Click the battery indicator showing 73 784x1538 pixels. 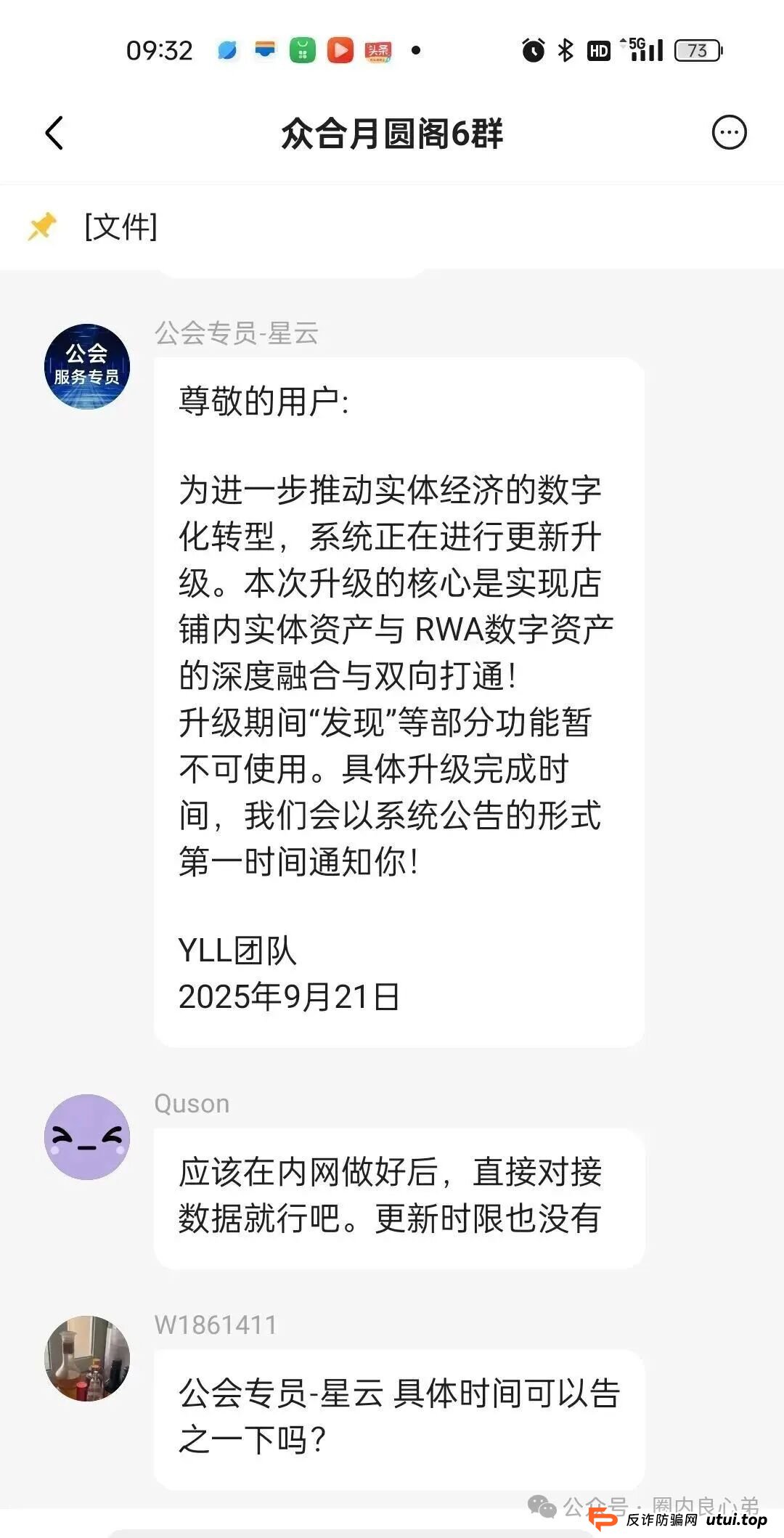(x=698, y=51)
